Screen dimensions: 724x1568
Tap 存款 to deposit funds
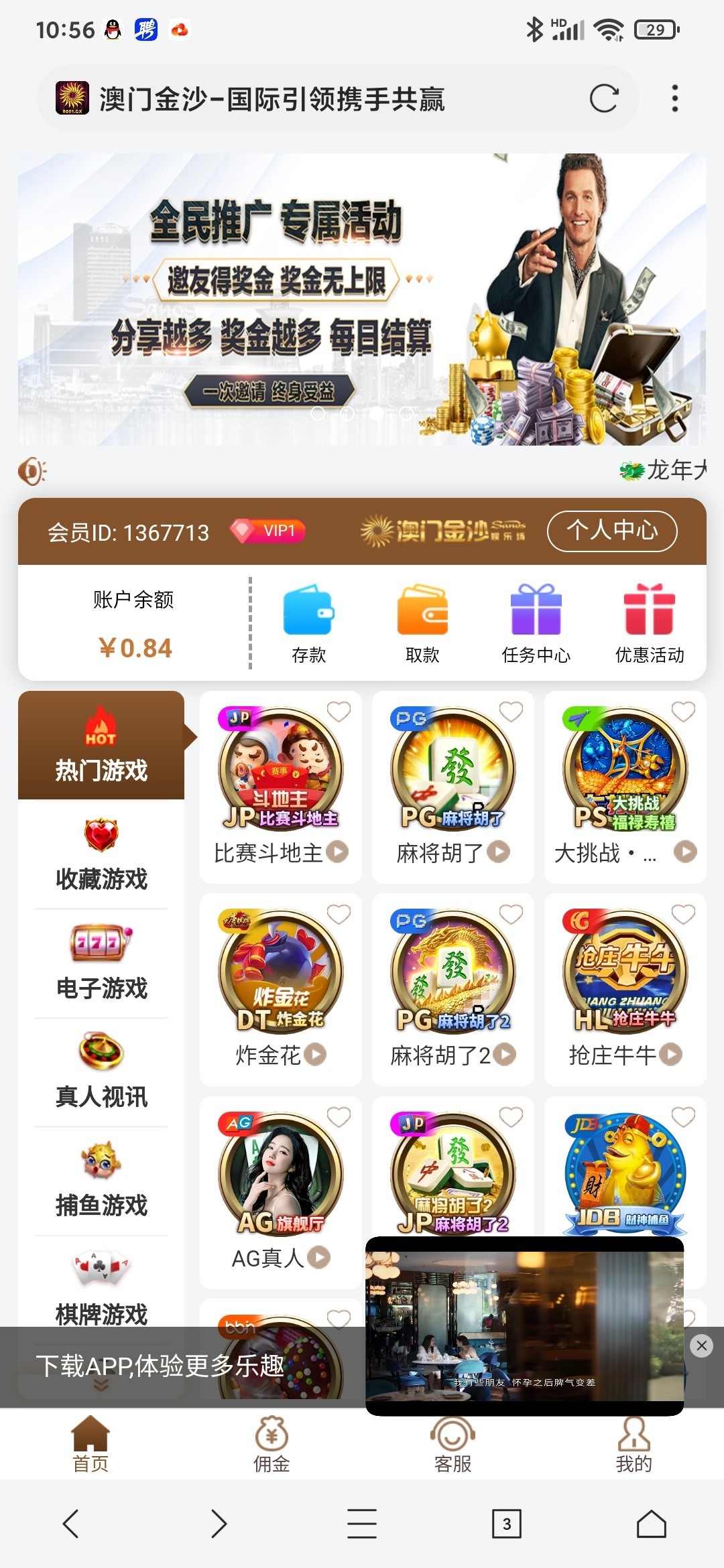308,623
